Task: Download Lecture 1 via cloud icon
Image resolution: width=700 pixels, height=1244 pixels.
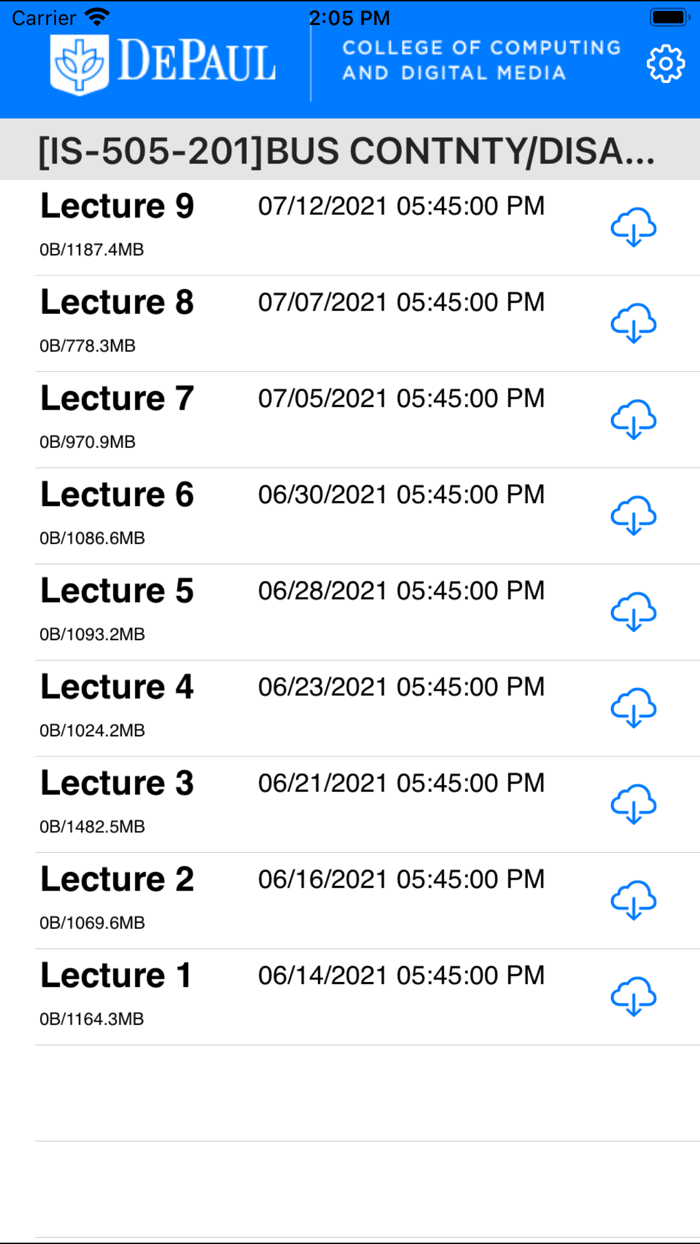Action: pyautogui.click(x=633, y=996)
